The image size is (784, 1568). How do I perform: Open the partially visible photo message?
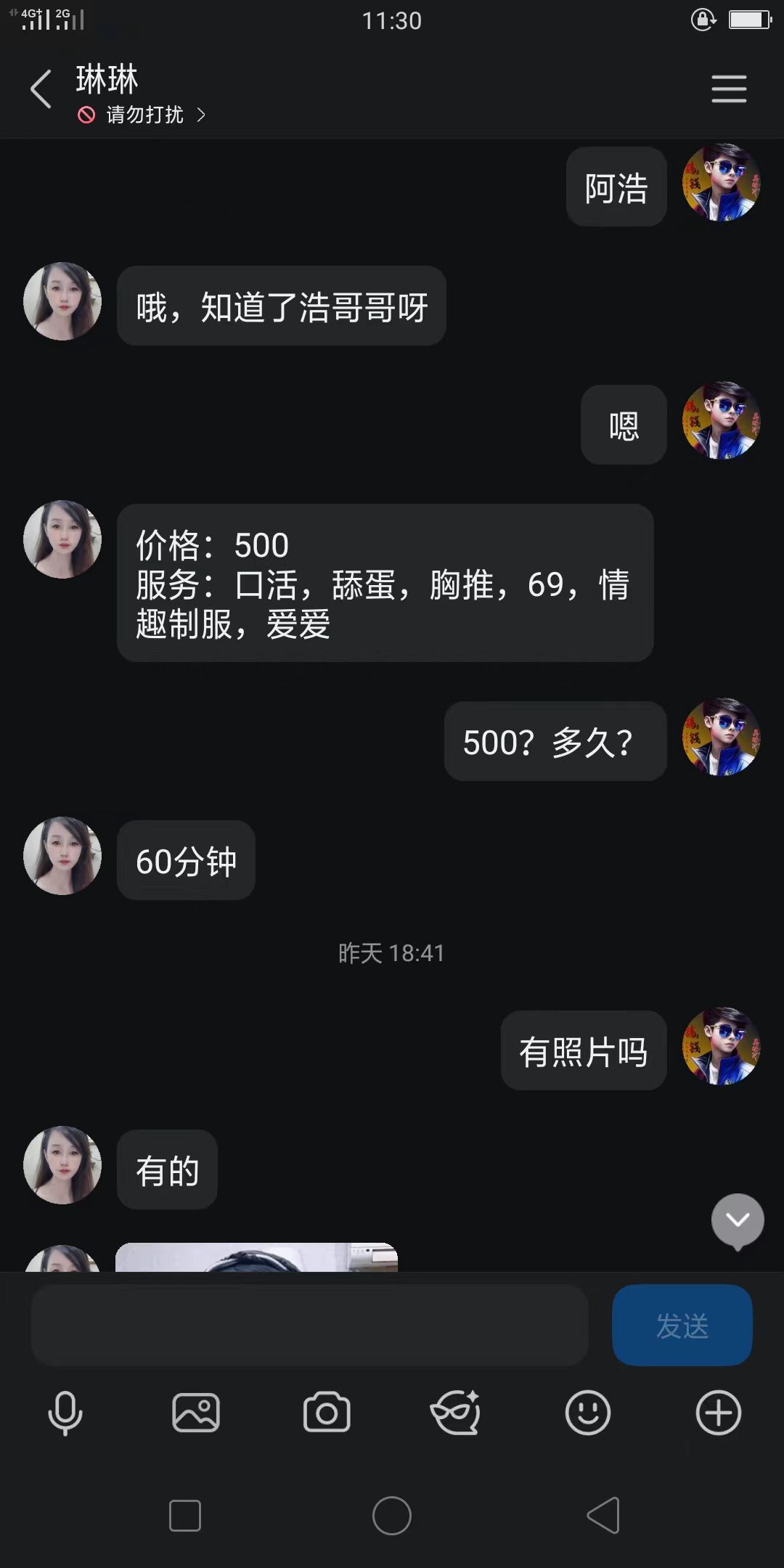(256, 1257)
